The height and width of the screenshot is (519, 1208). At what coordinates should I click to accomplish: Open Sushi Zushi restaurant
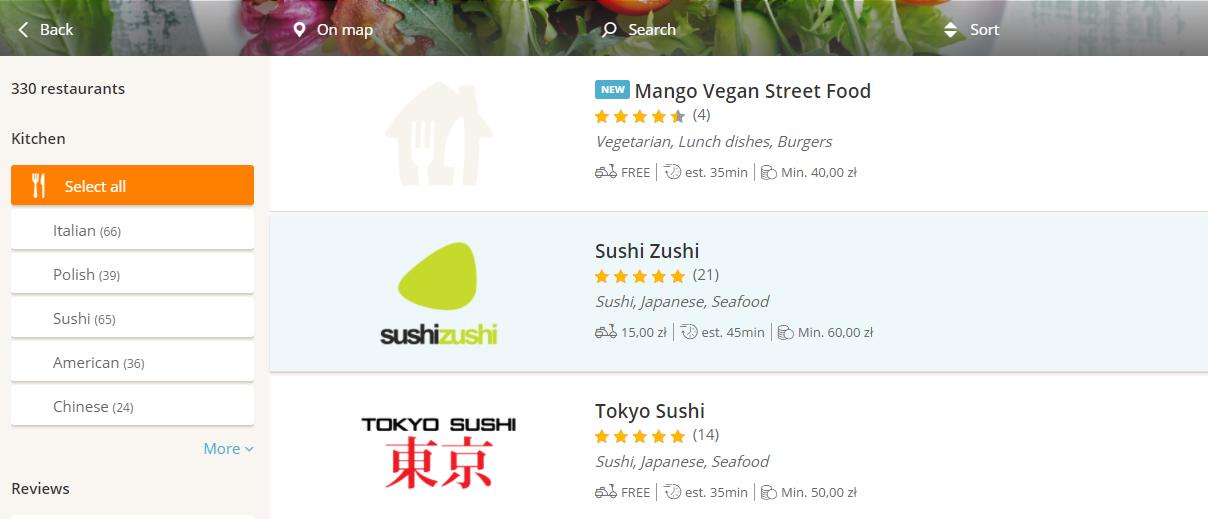(x=647, y=251)
